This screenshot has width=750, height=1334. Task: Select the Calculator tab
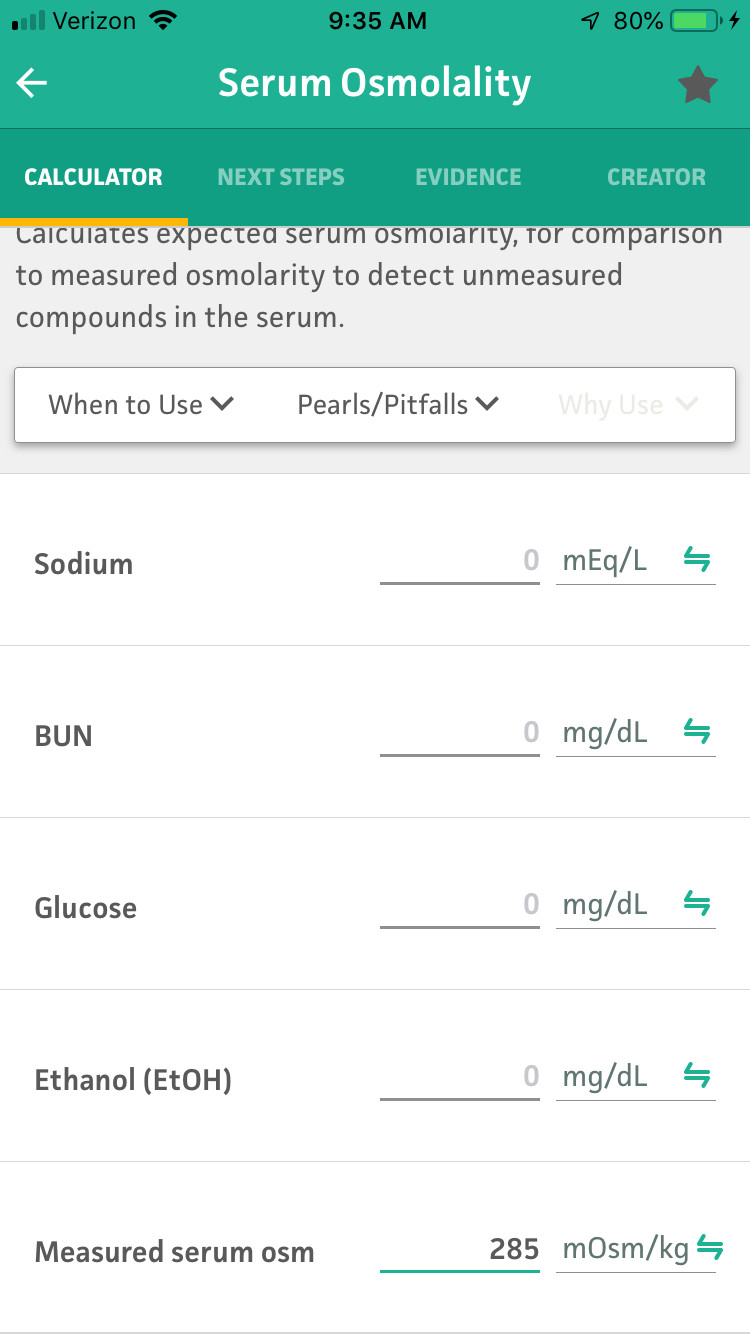[93, 177]
